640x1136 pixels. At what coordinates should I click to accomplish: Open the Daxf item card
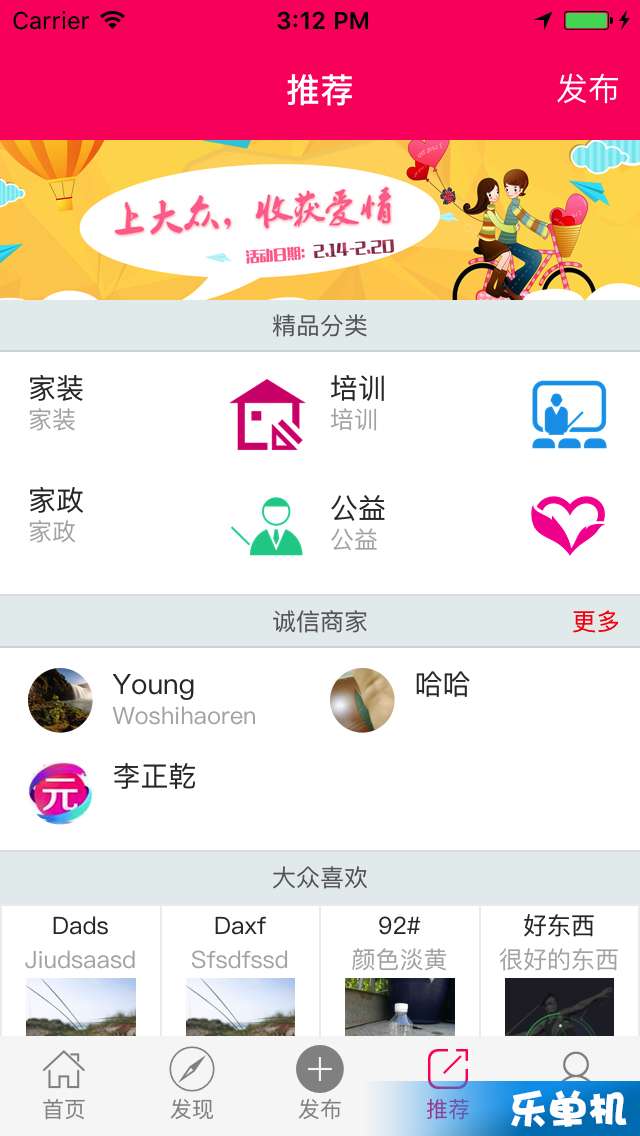coord(240,970)
